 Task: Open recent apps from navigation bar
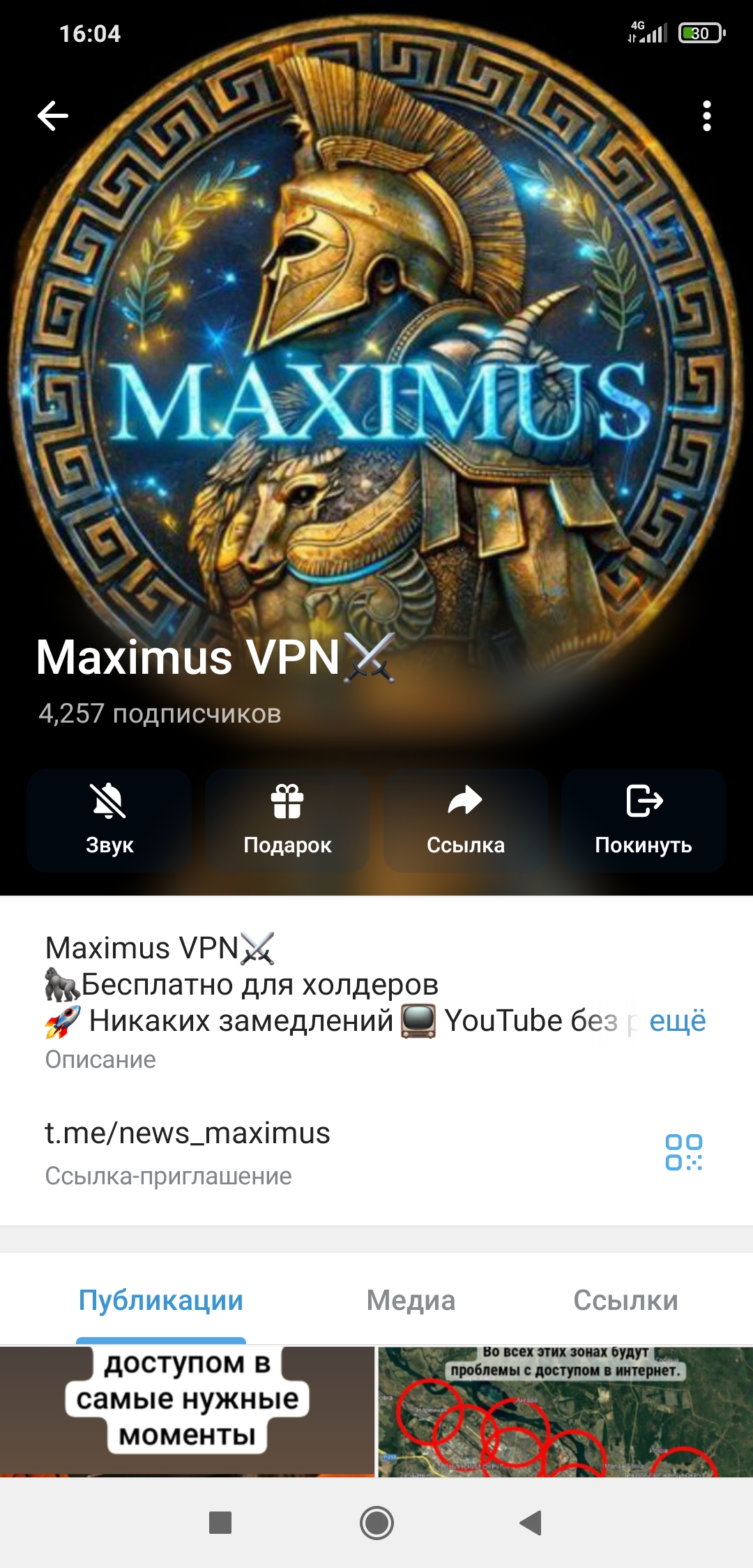220,1523
